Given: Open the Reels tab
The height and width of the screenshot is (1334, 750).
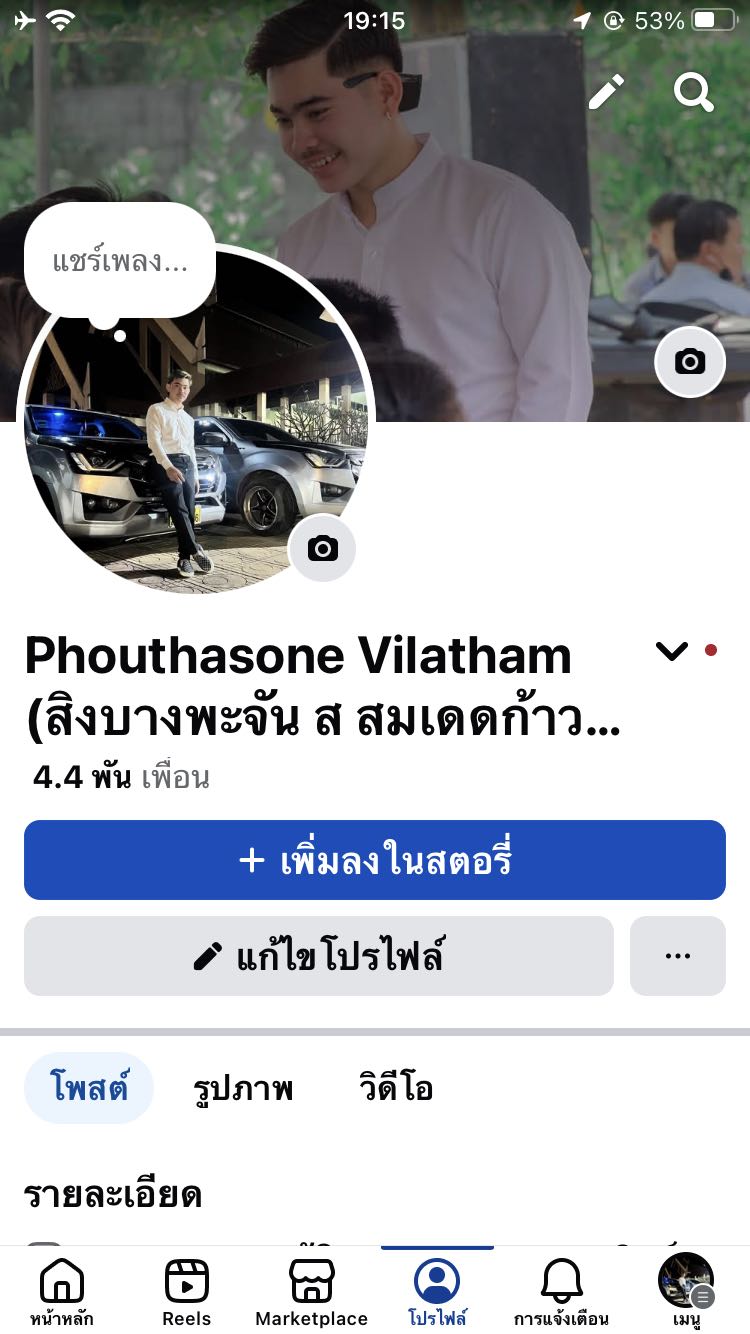Looking at the screenshot, I should tap(187, 1291).
